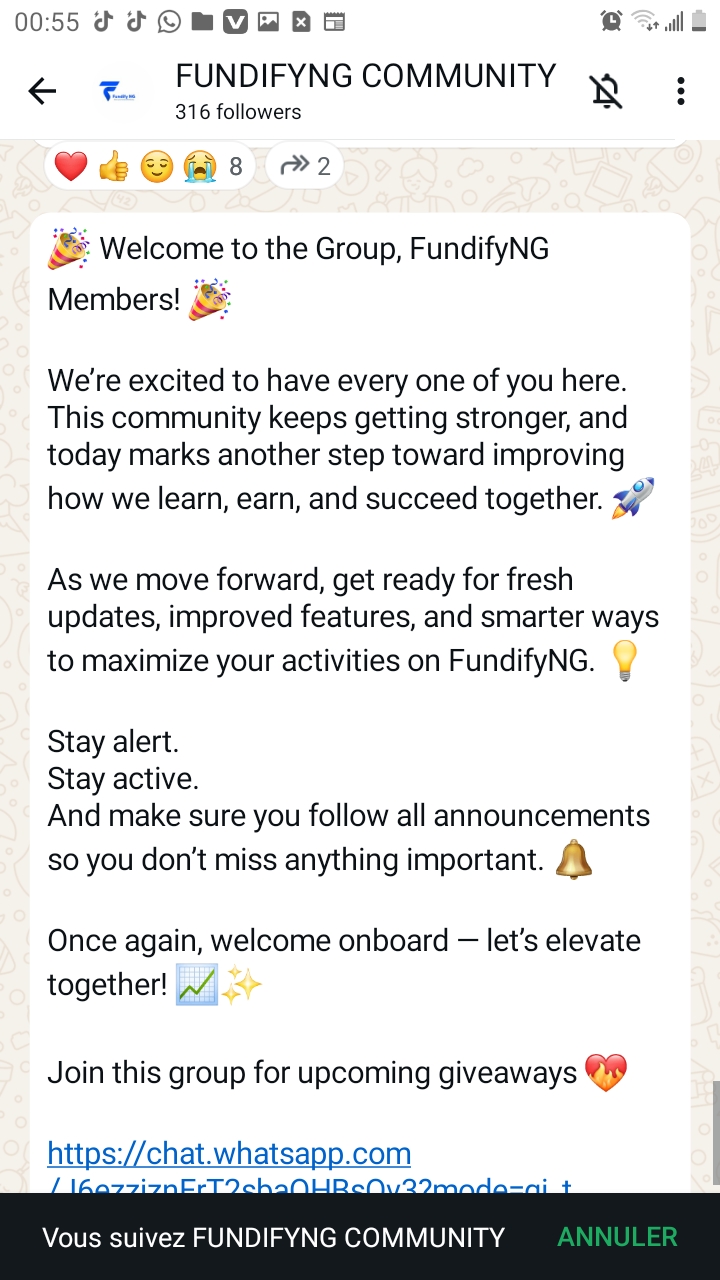Tap ANNULER to undo following
Screen dimensions: 720x1280
[617, 1237]
